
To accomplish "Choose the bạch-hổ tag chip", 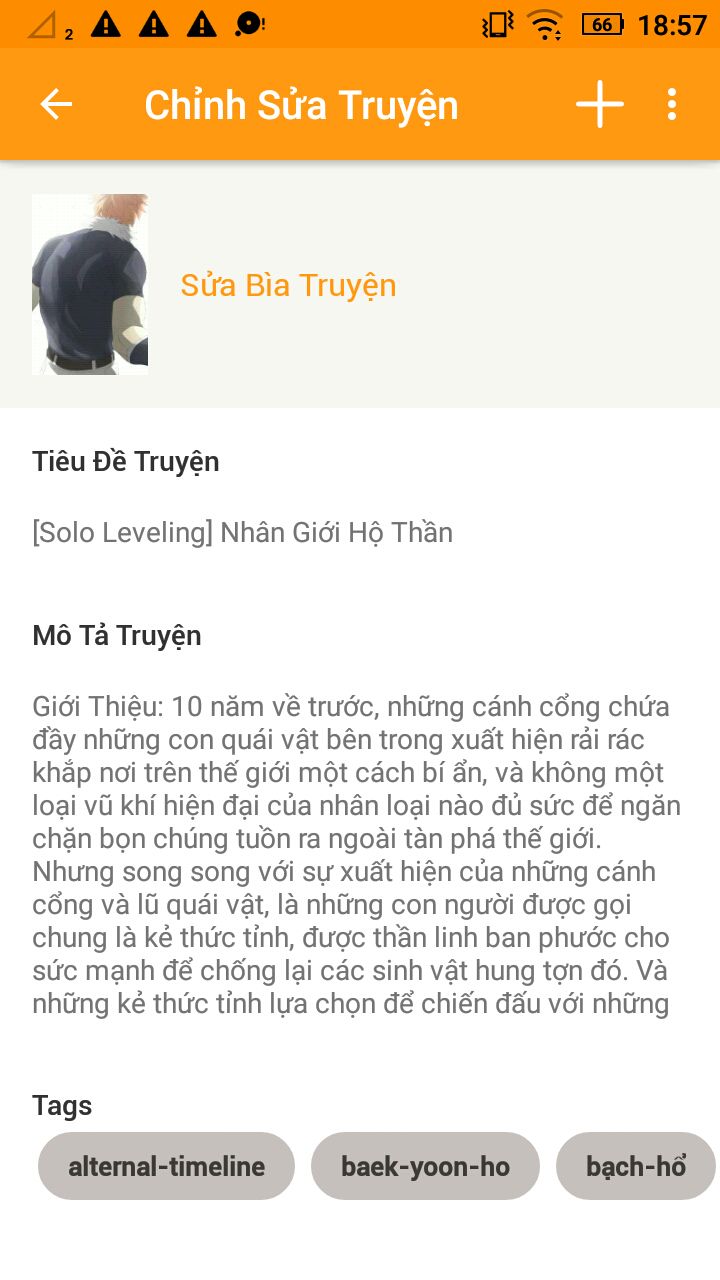I will click(x=636, y=1166).
